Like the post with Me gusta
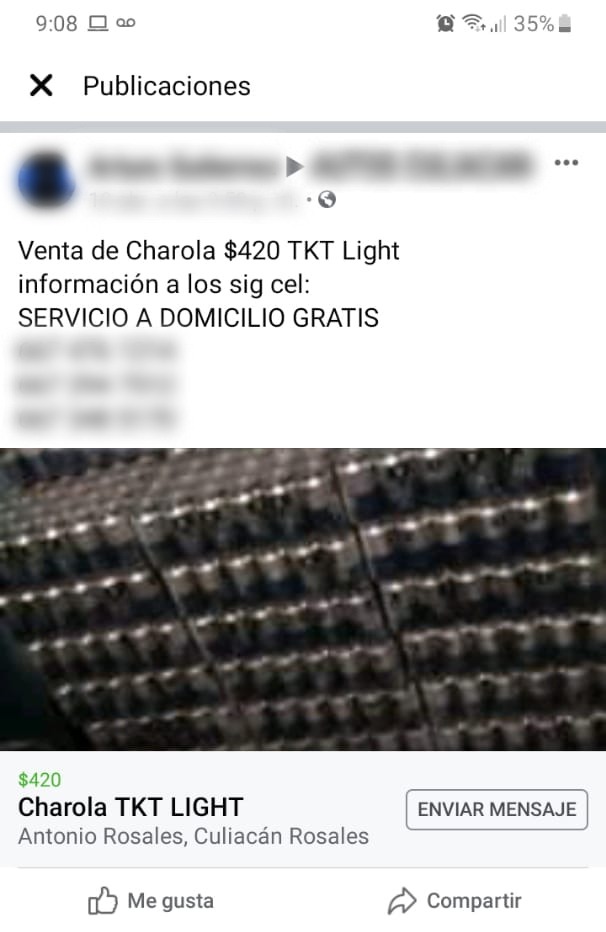Screen dimensions: 606x932 coord(151,901)
